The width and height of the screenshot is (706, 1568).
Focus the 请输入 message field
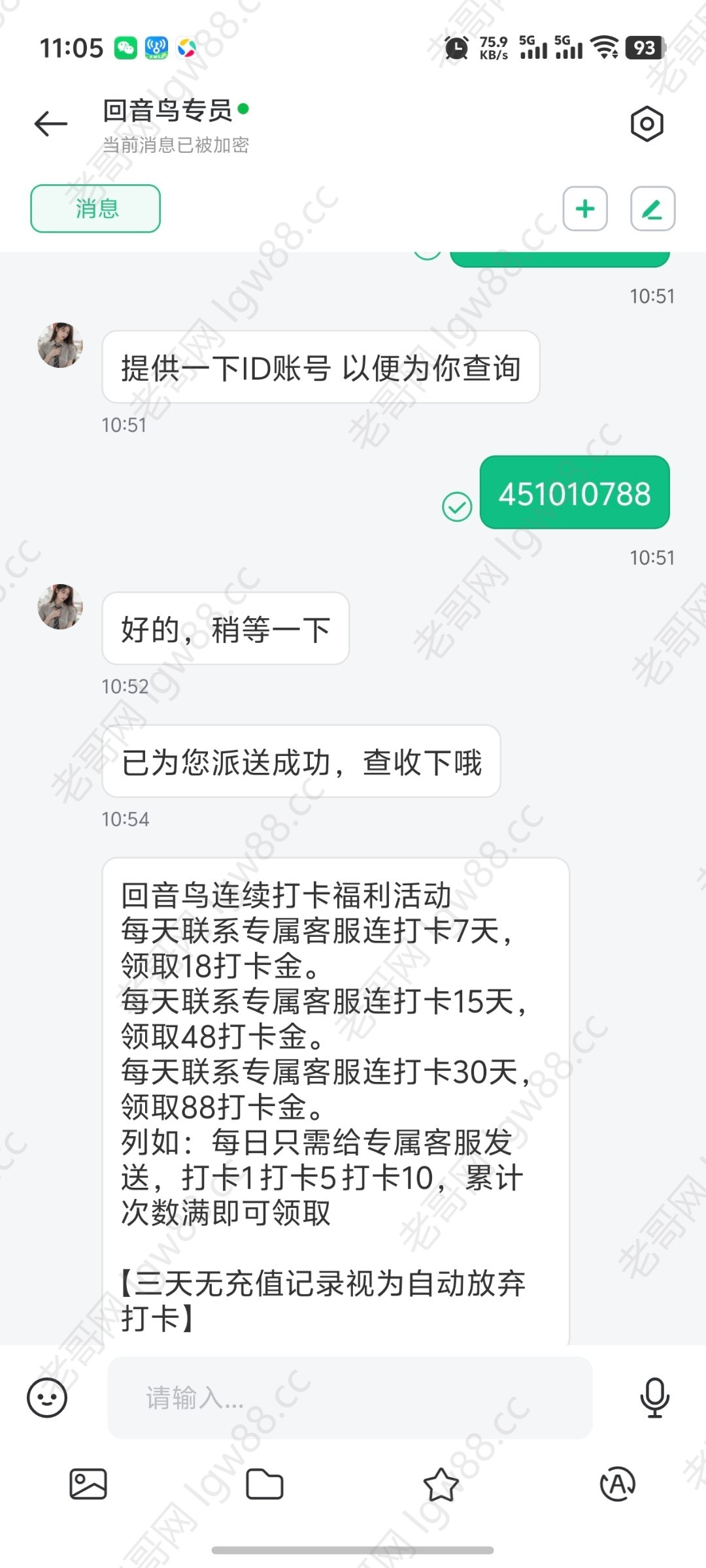(x=350, y=1397)
